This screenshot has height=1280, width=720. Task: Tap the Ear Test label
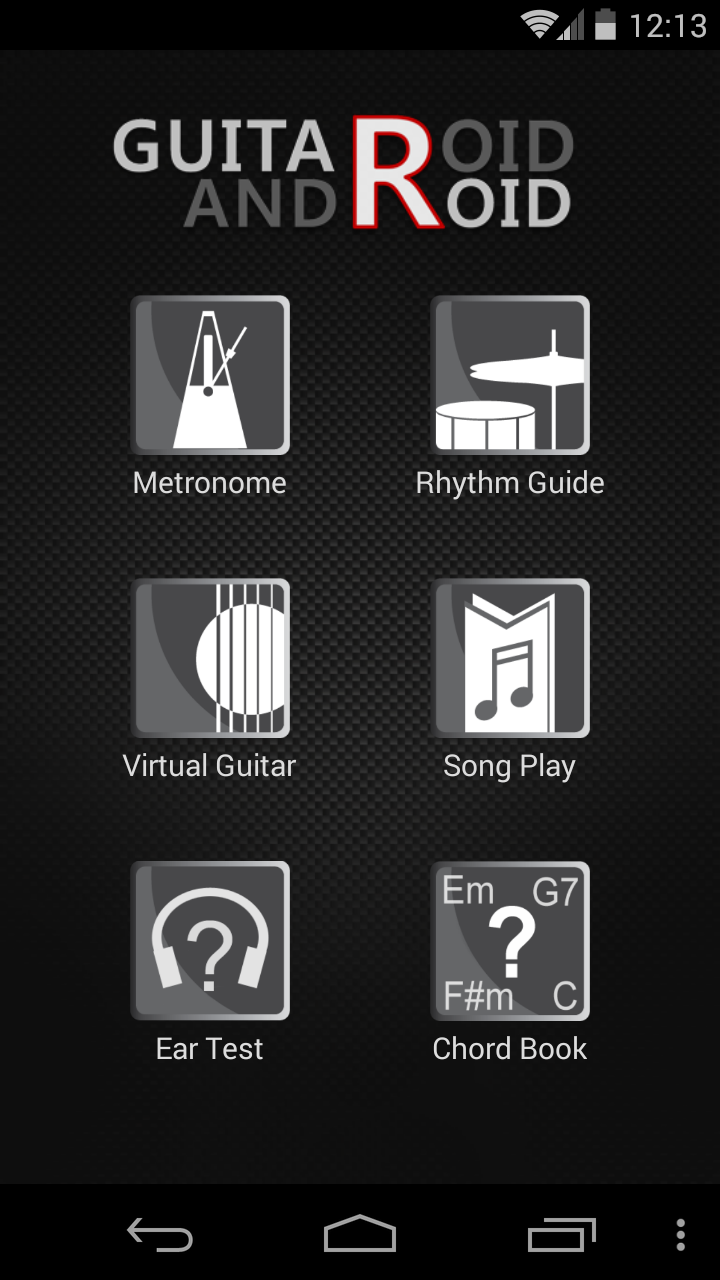tap(209, 1048)
